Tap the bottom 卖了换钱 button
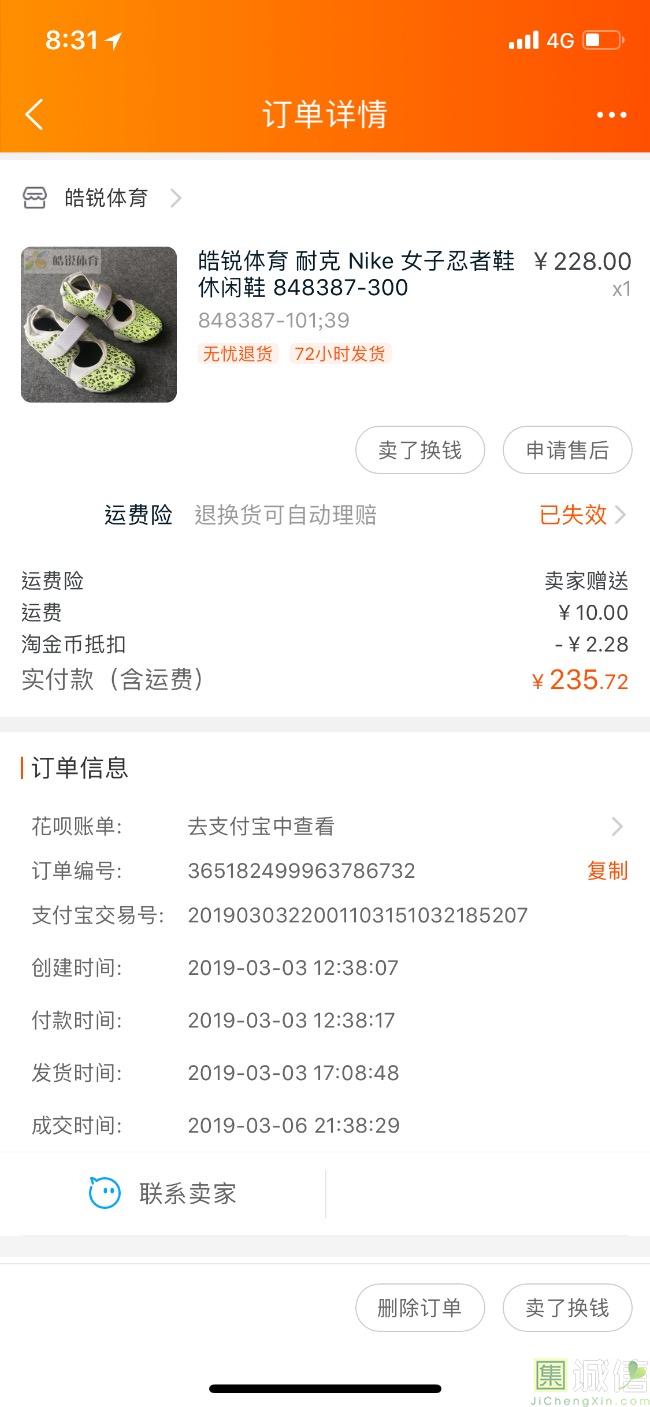Image resolution: width=650 pixels, height=1407 pixels. [567, 1308]
